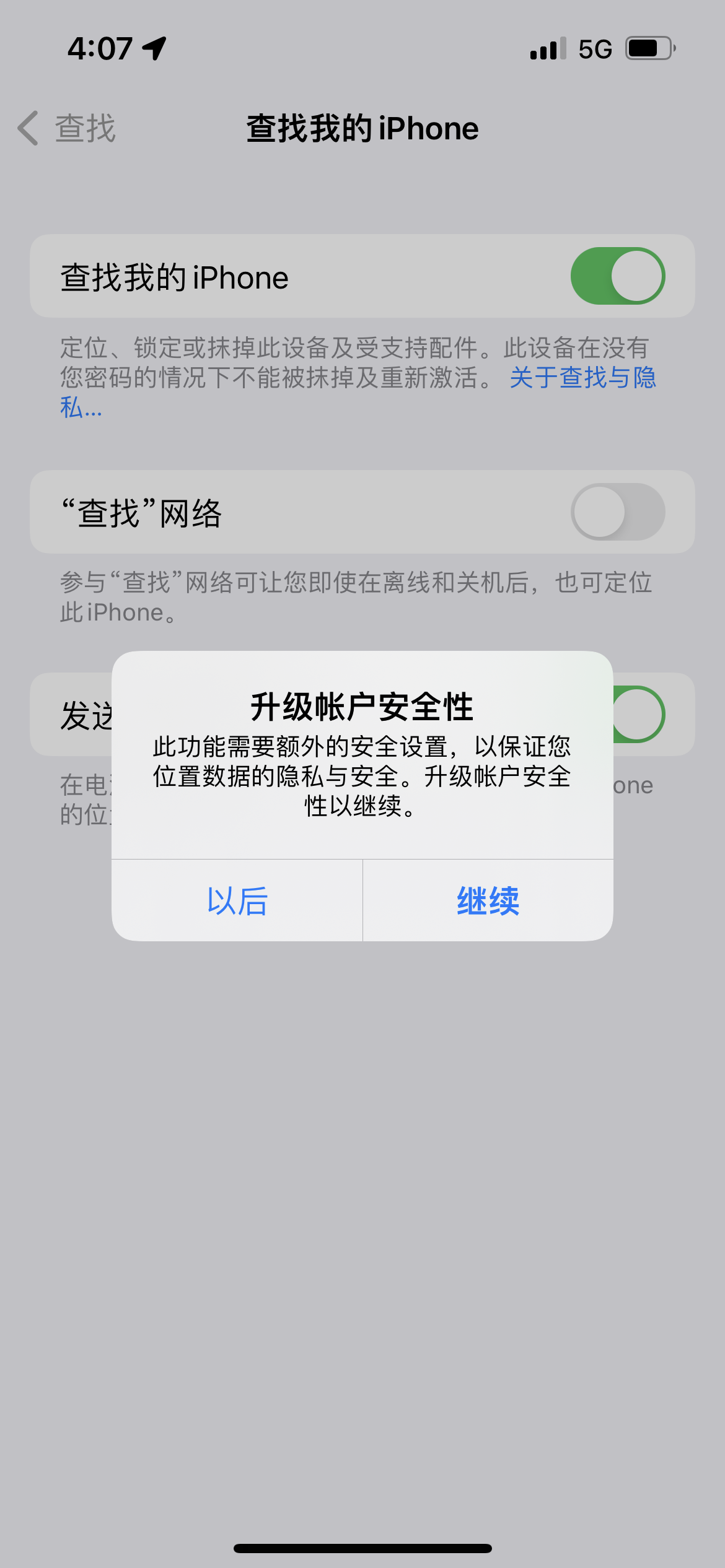This screenshot has height=1568, width=725.
Task: Open the 关于查找与隐私 link
Action: (x=582, y=378)
